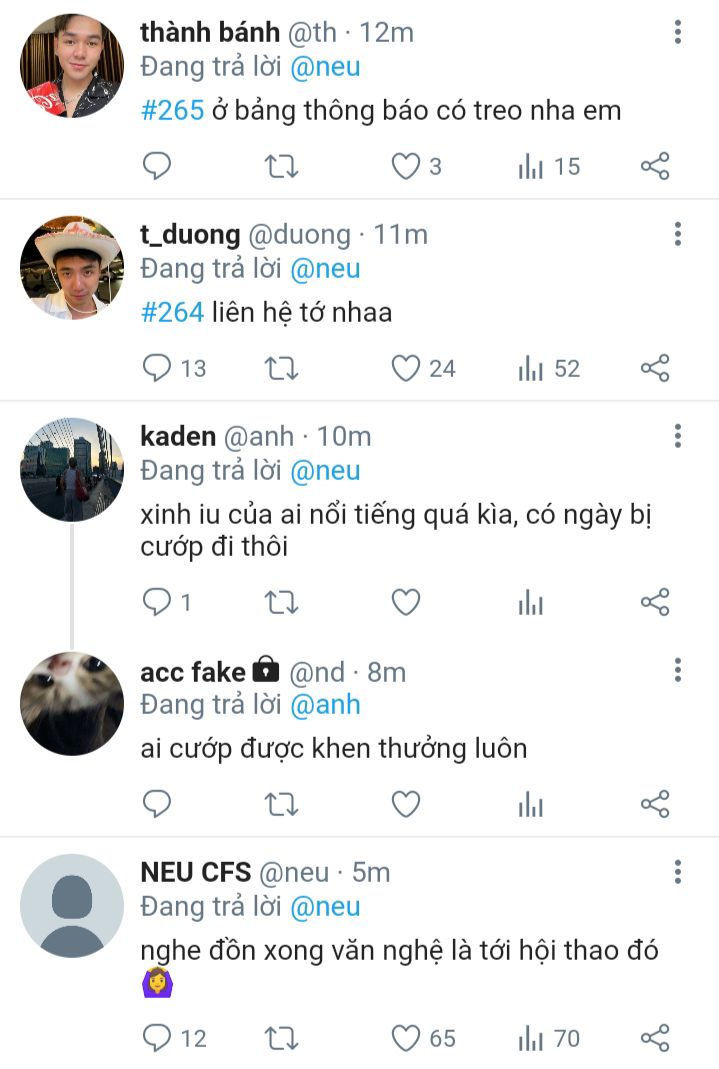Viewport: 719px width, 1069px height.
Task: Like acc fake's reply
Action: coord(406,804)
